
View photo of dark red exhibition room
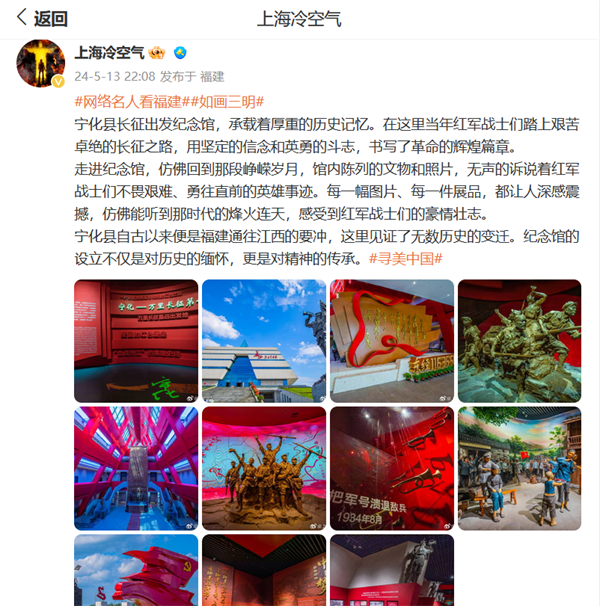click(263, 570)
